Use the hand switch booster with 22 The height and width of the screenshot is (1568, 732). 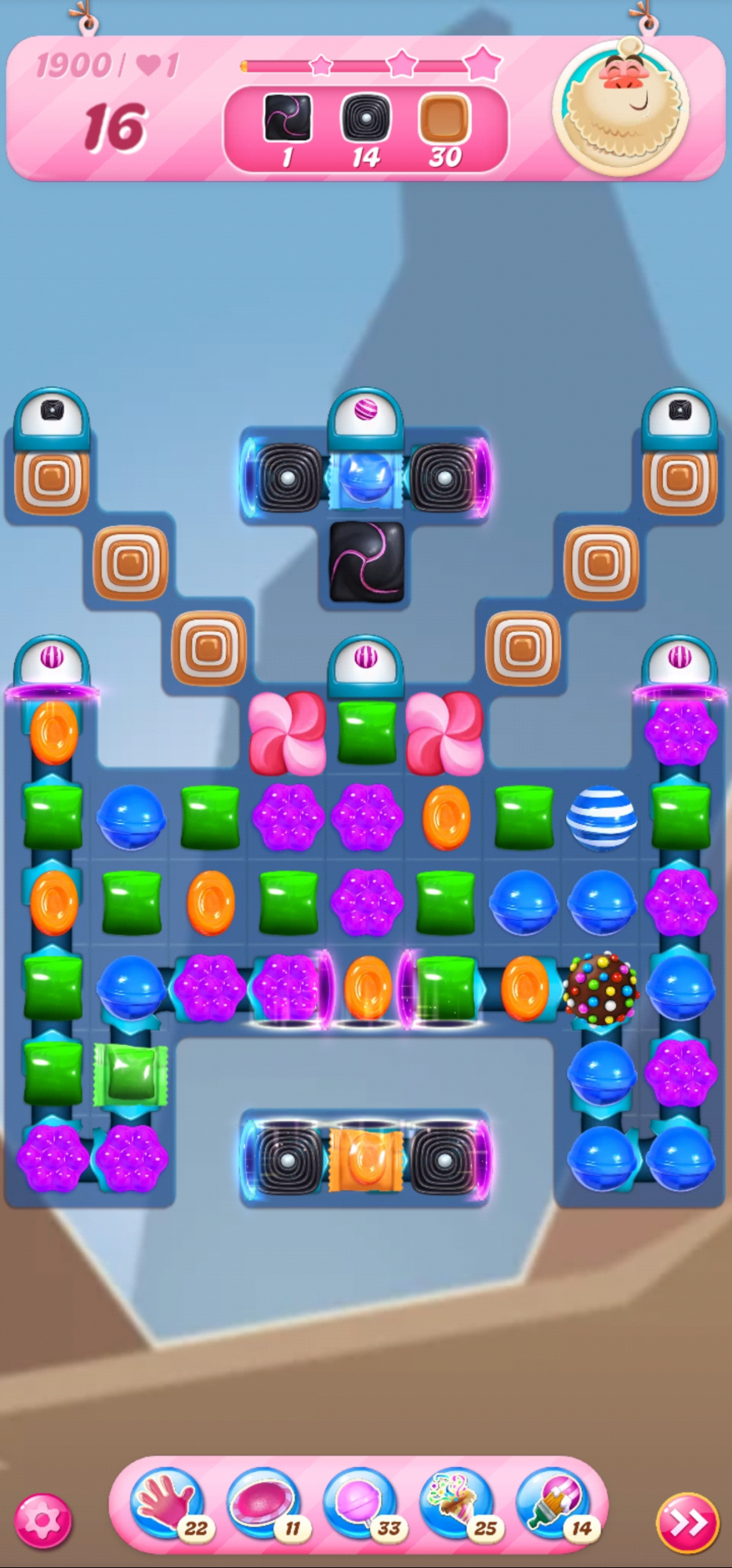point(167,1504)
